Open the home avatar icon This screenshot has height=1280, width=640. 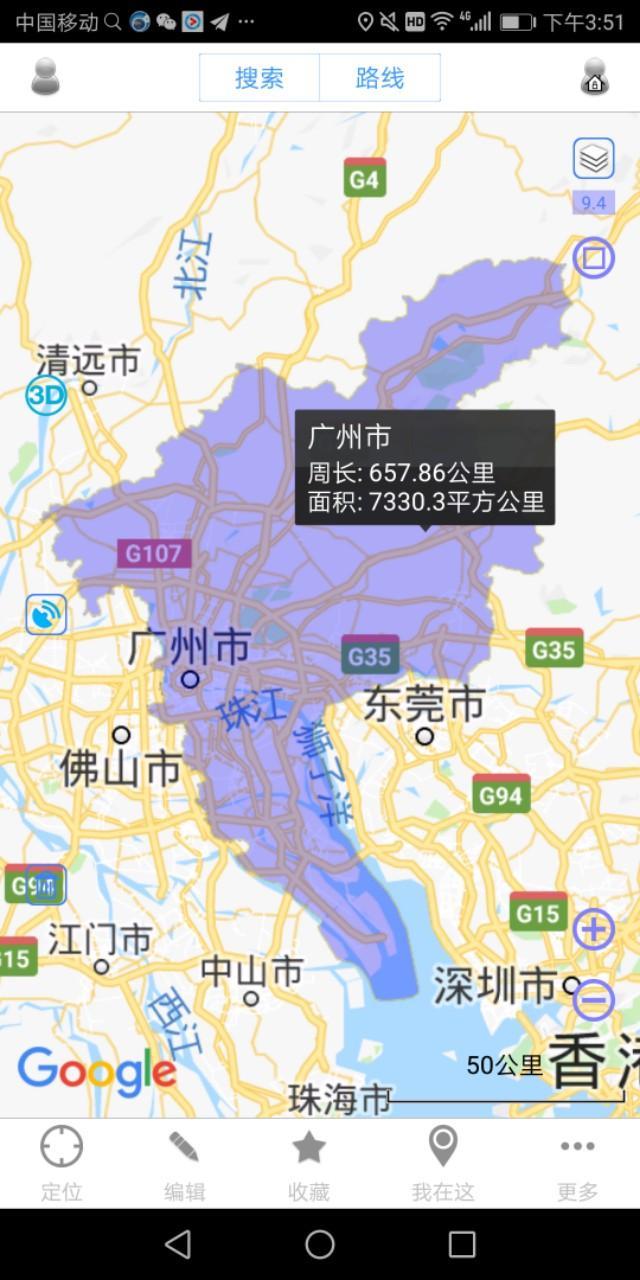pyautogui.click(x=594, y=77)
